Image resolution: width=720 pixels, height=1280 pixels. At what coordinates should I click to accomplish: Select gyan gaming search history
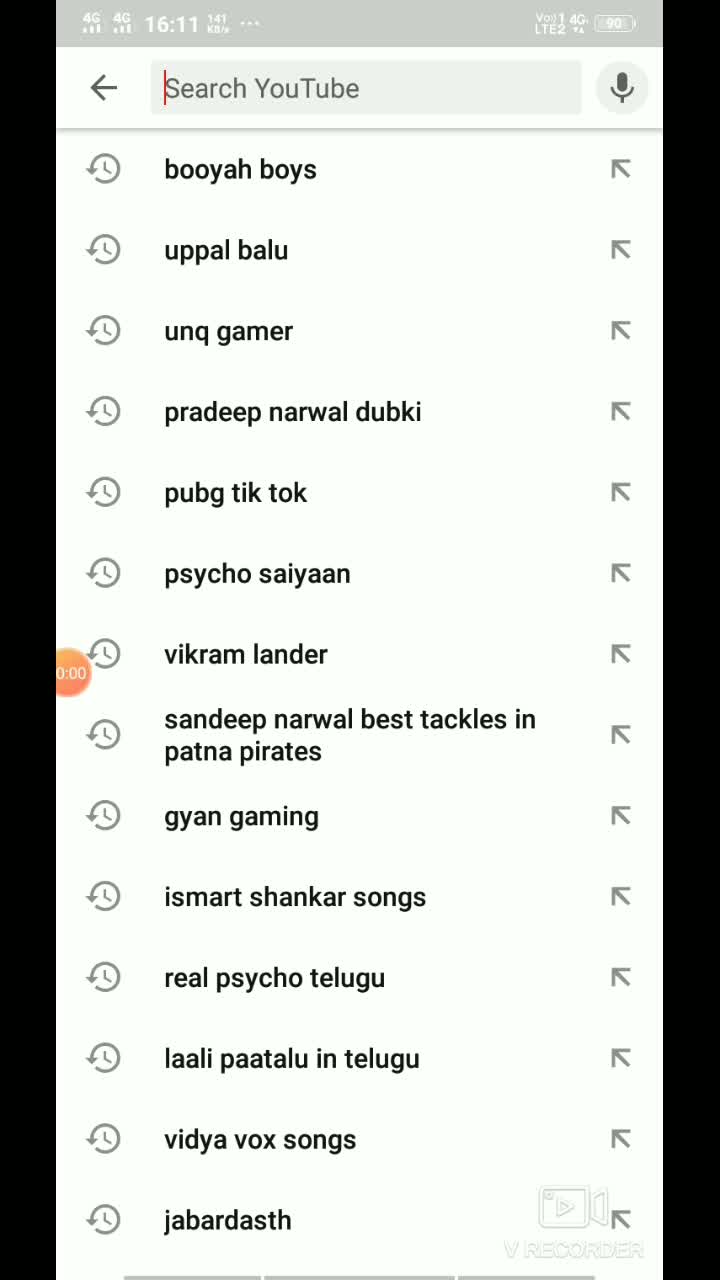click(x=241, y=816)
